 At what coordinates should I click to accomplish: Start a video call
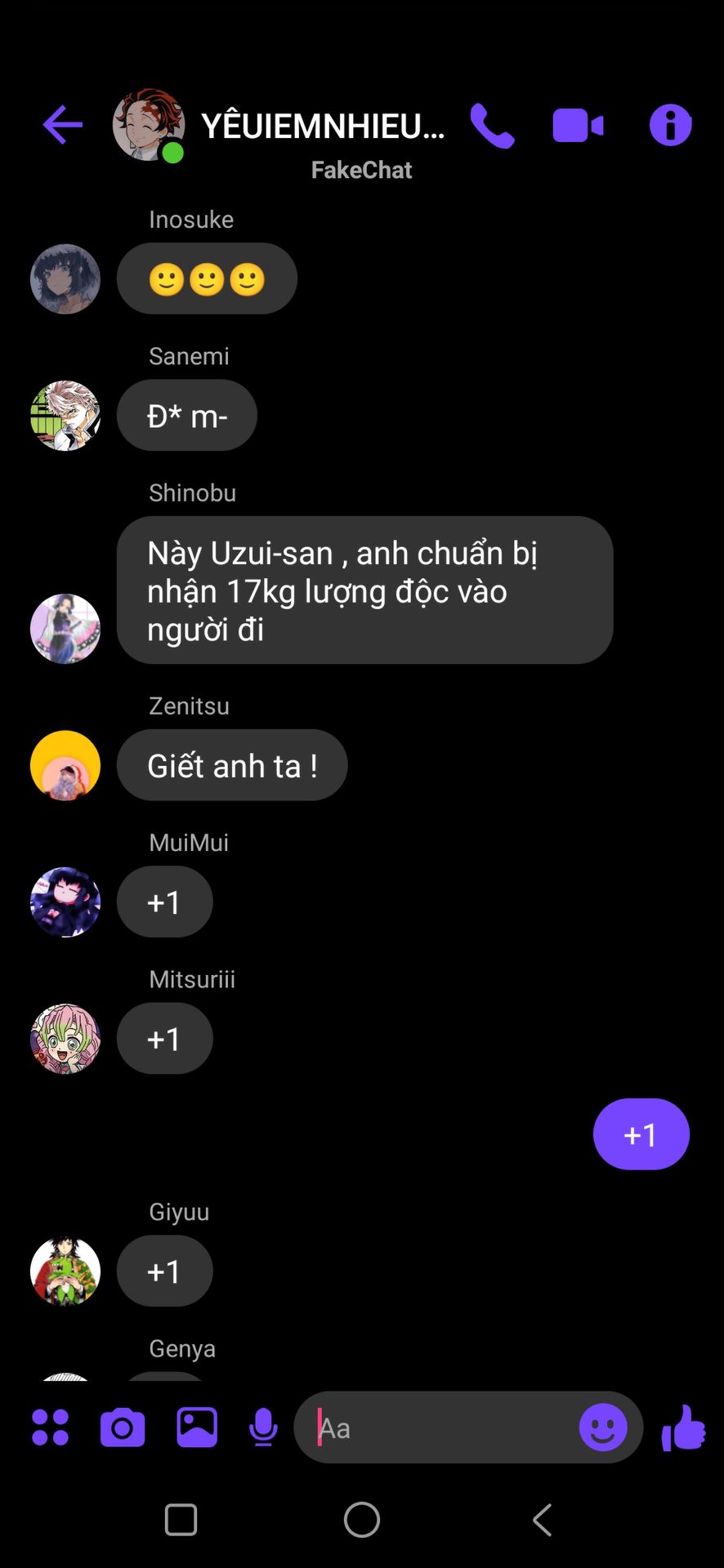pyautogui.click(x=578, y=126)
